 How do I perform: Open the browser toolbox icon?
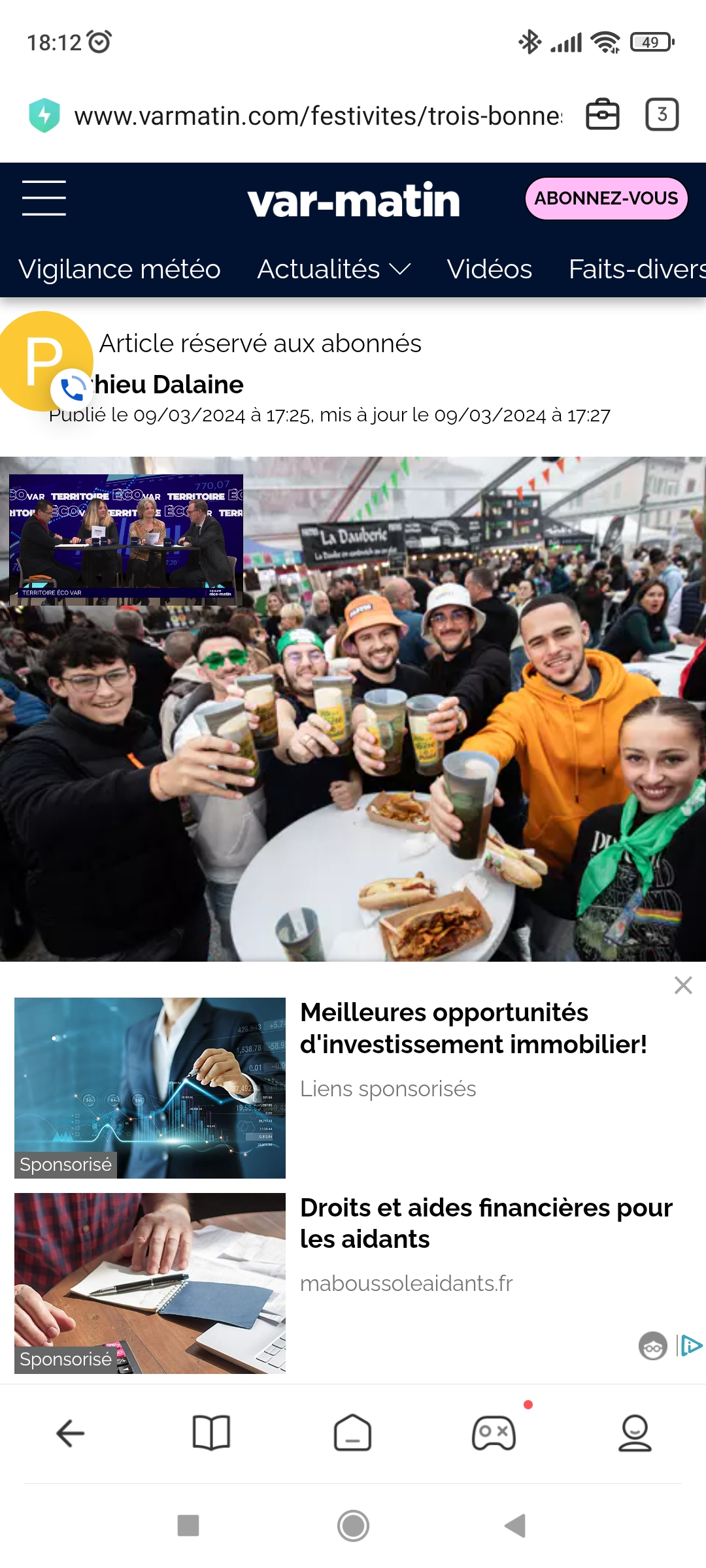(602, 115)
